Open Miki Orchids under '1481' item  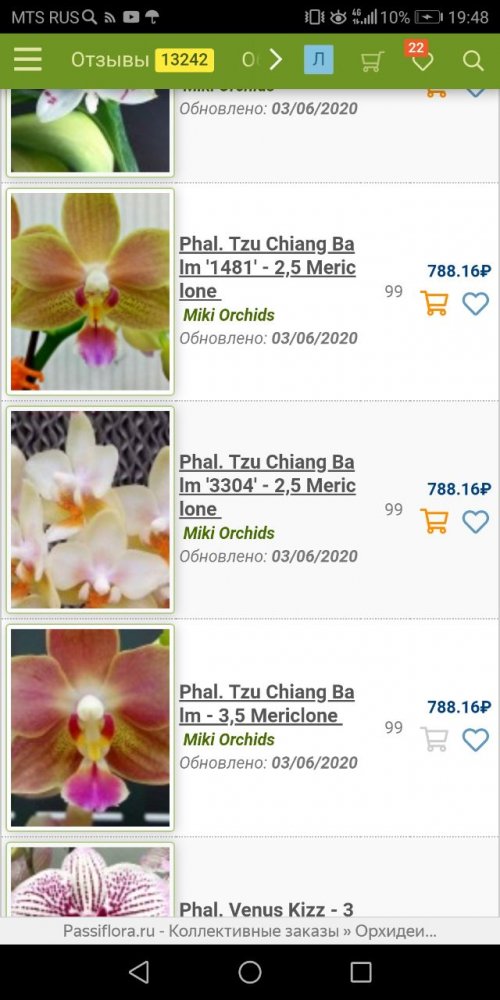coord(229,315)
